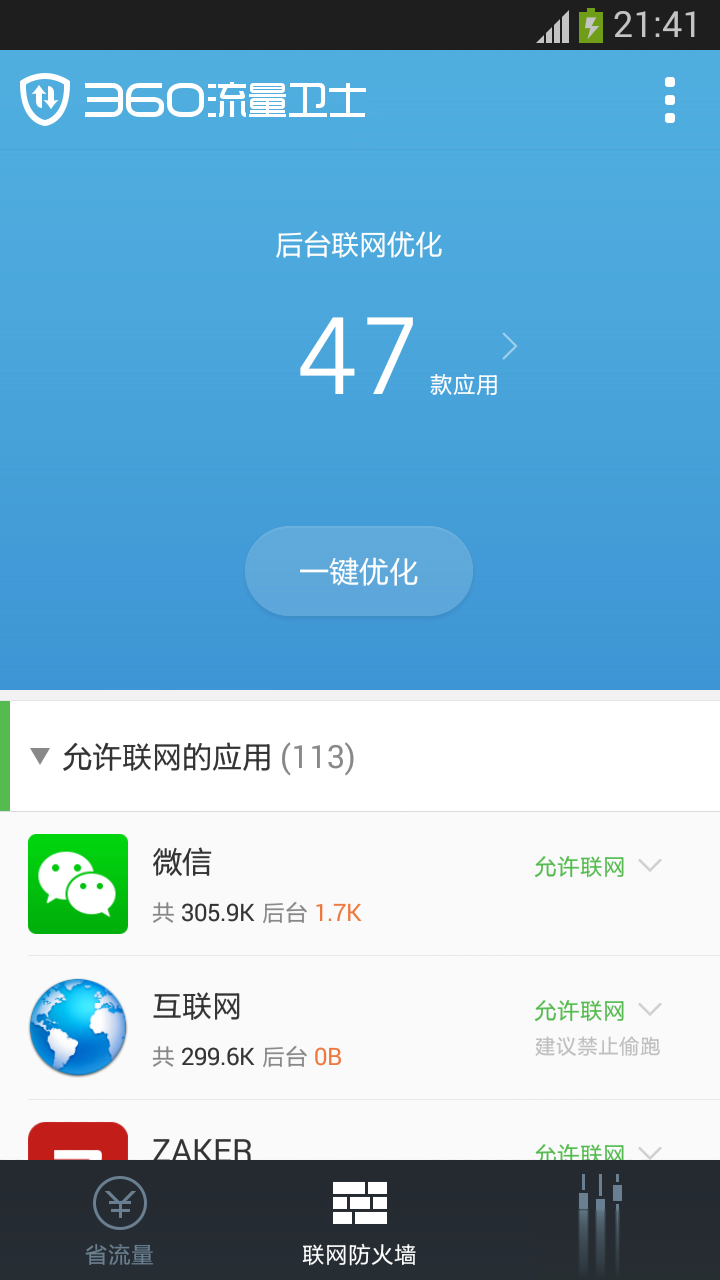
Task: Toggle 微信 network permission
Action: click(x=597, y=866)
